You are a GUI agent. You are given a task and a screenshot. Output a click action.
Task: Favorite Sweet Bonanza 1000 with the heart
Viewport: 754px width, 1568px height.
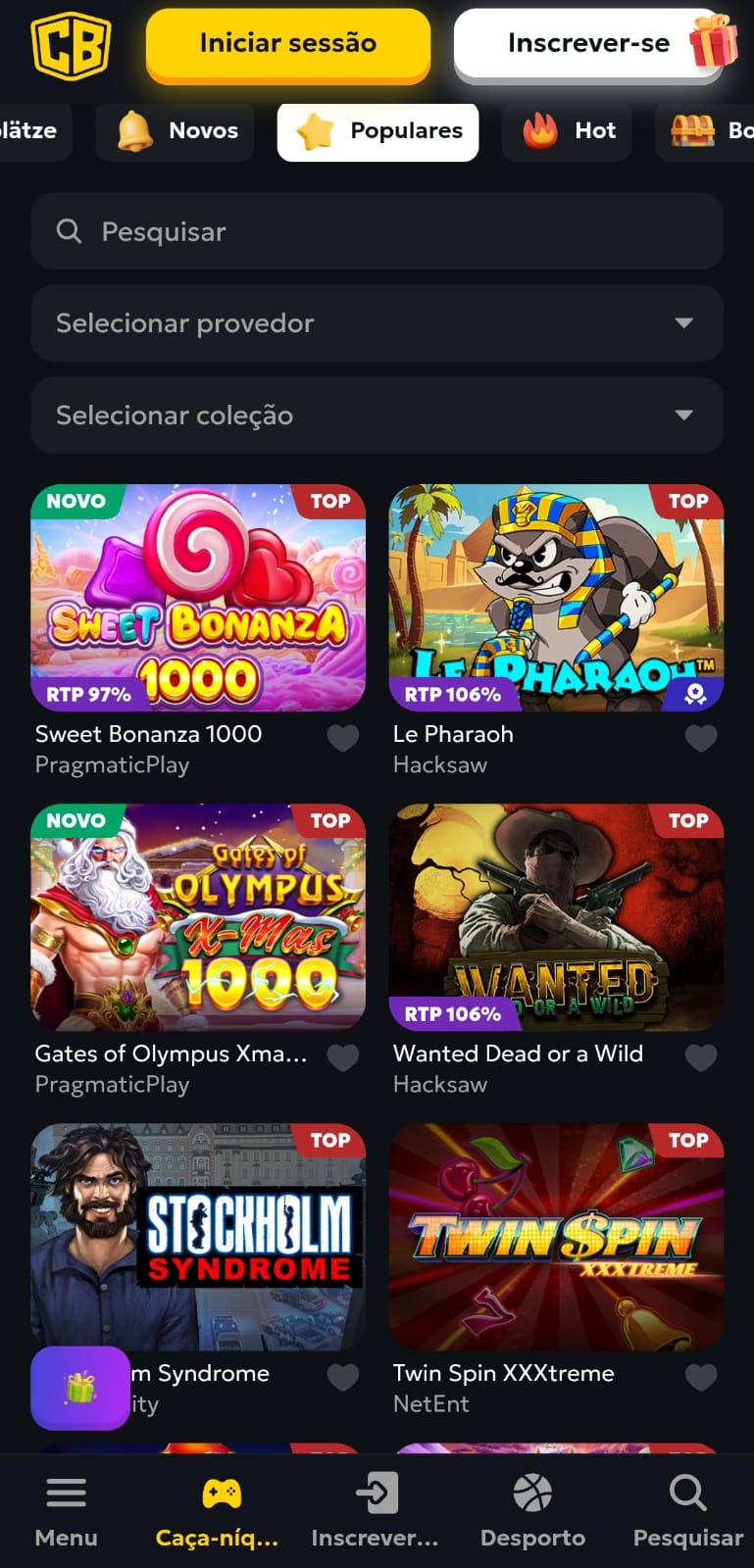pos(343,738)
